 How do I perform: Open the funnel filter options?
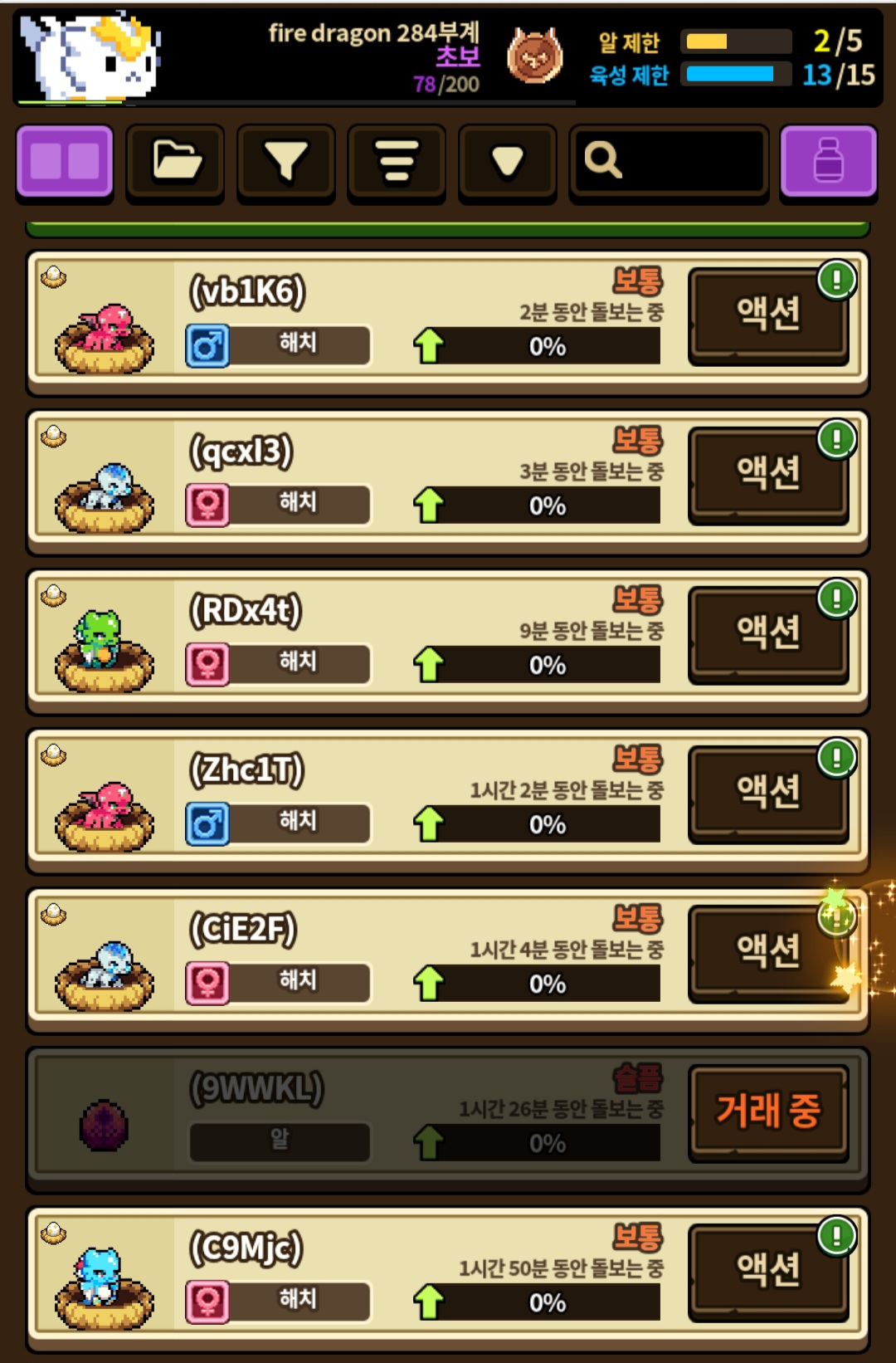(x=285, y=162)
